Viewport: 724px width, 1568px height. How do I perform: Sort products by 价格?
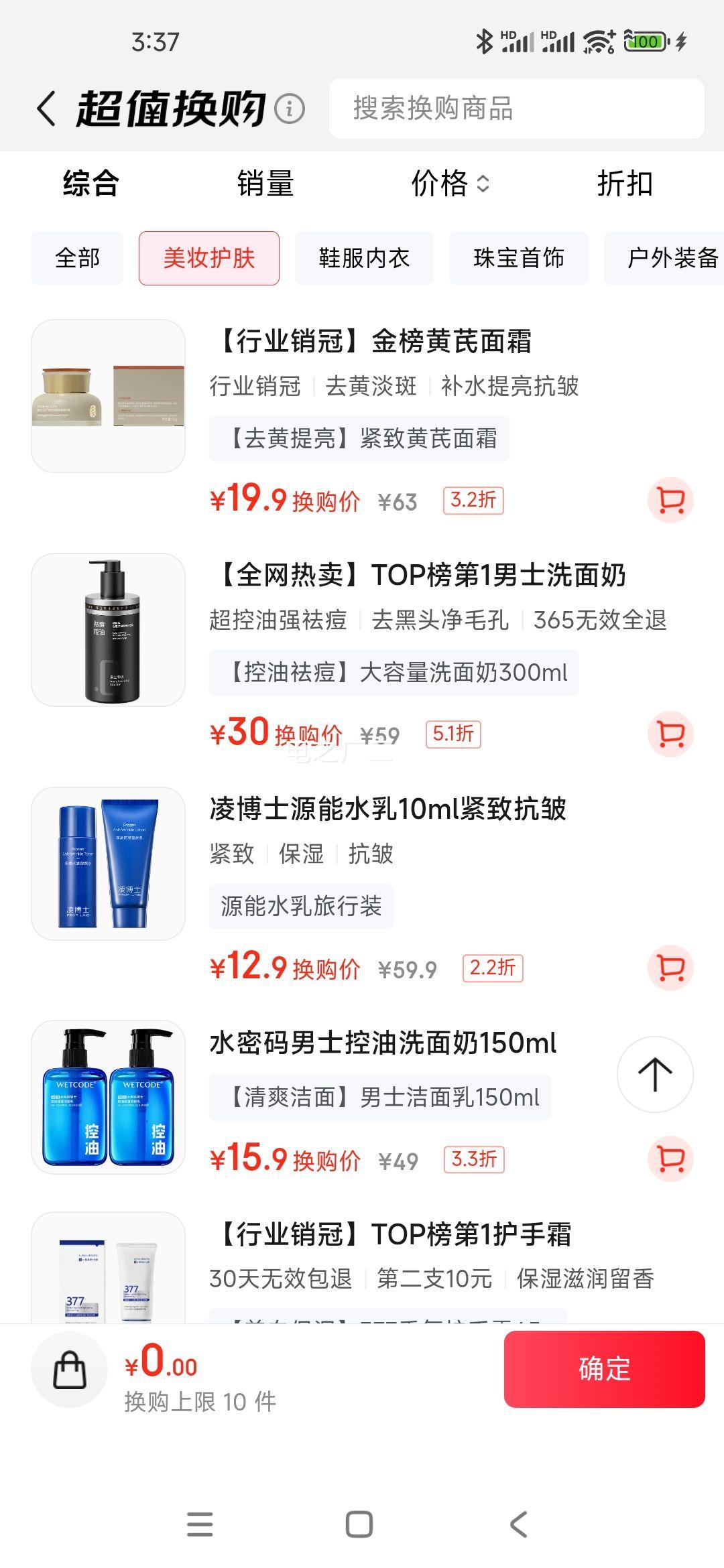click(449, 184)
